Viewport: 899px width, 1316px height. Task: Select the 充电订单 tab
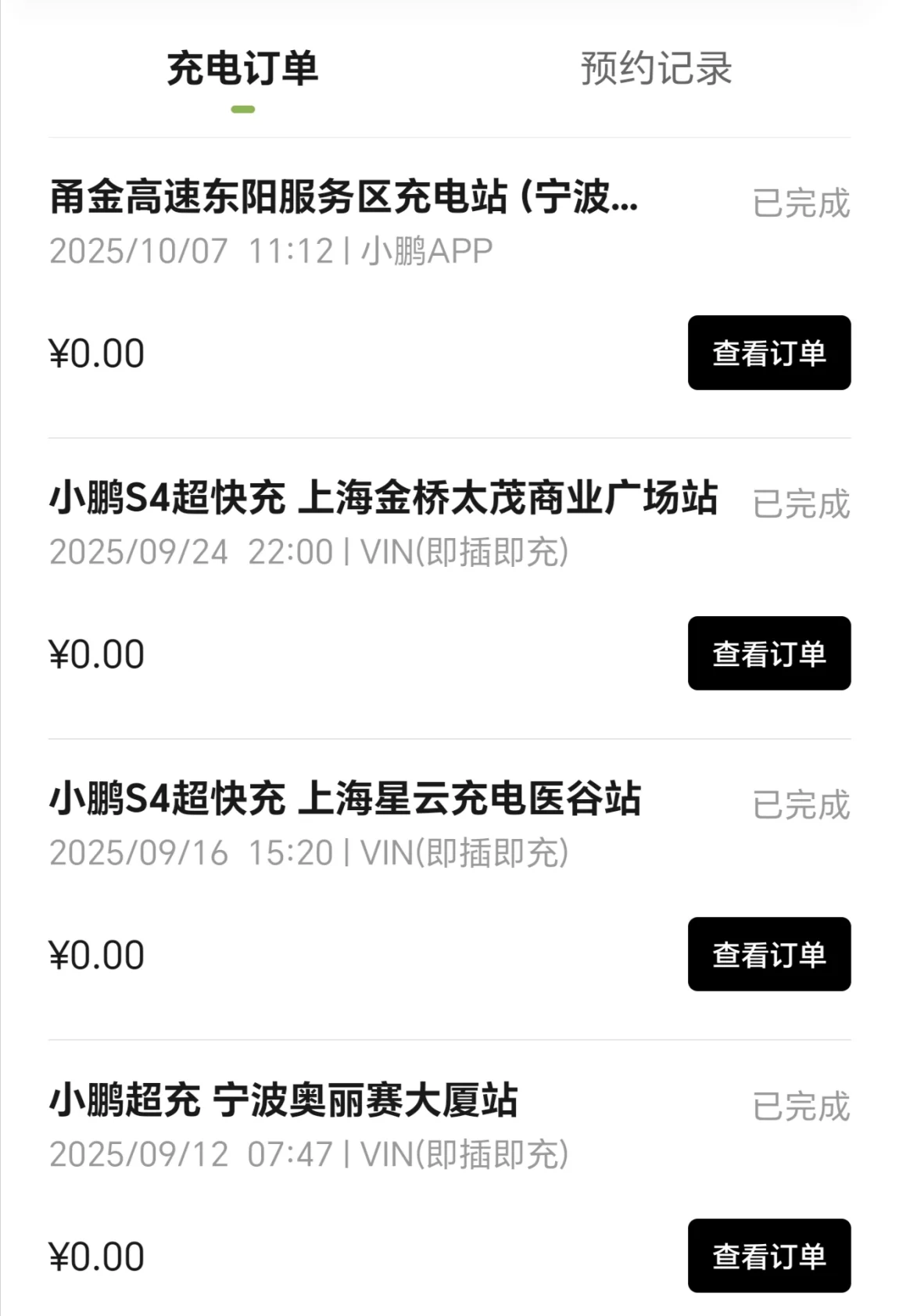242,69
